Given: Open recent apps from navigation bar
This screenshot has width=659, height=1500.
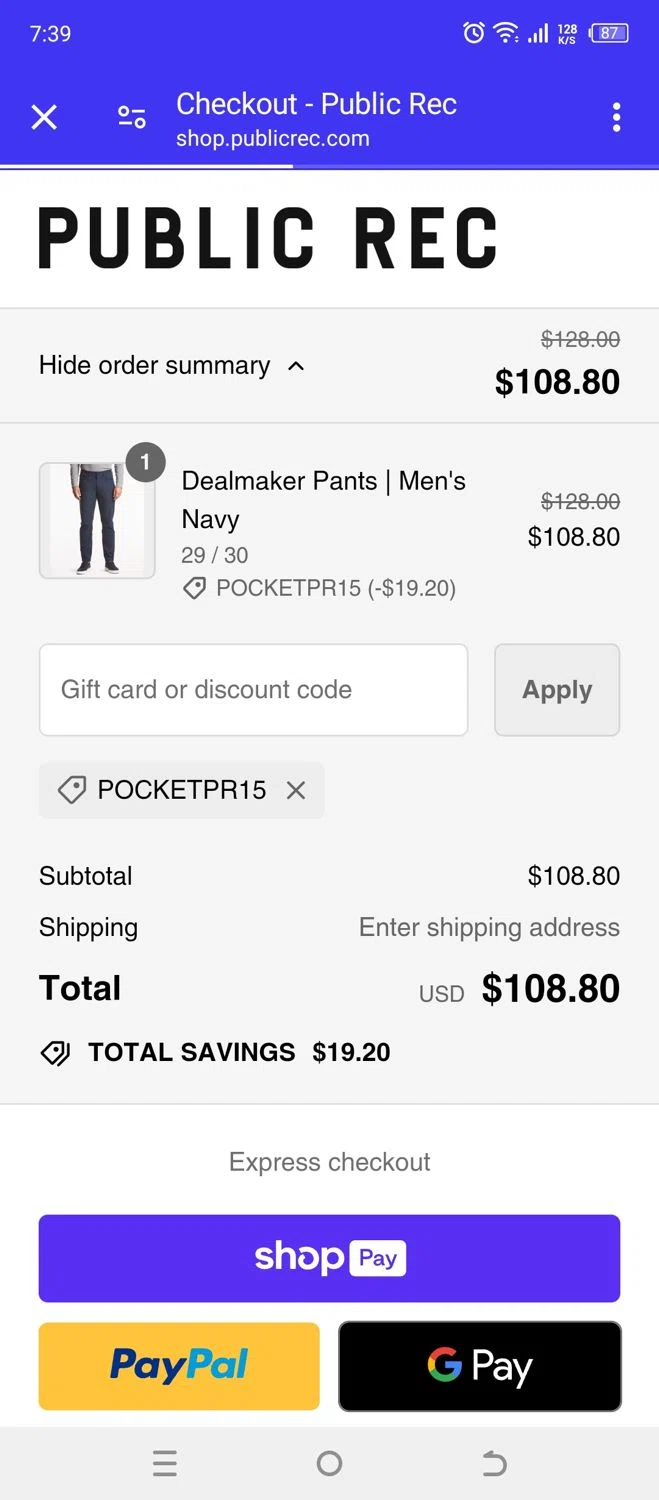Looking at the screenshot, I should (165, 1464).
